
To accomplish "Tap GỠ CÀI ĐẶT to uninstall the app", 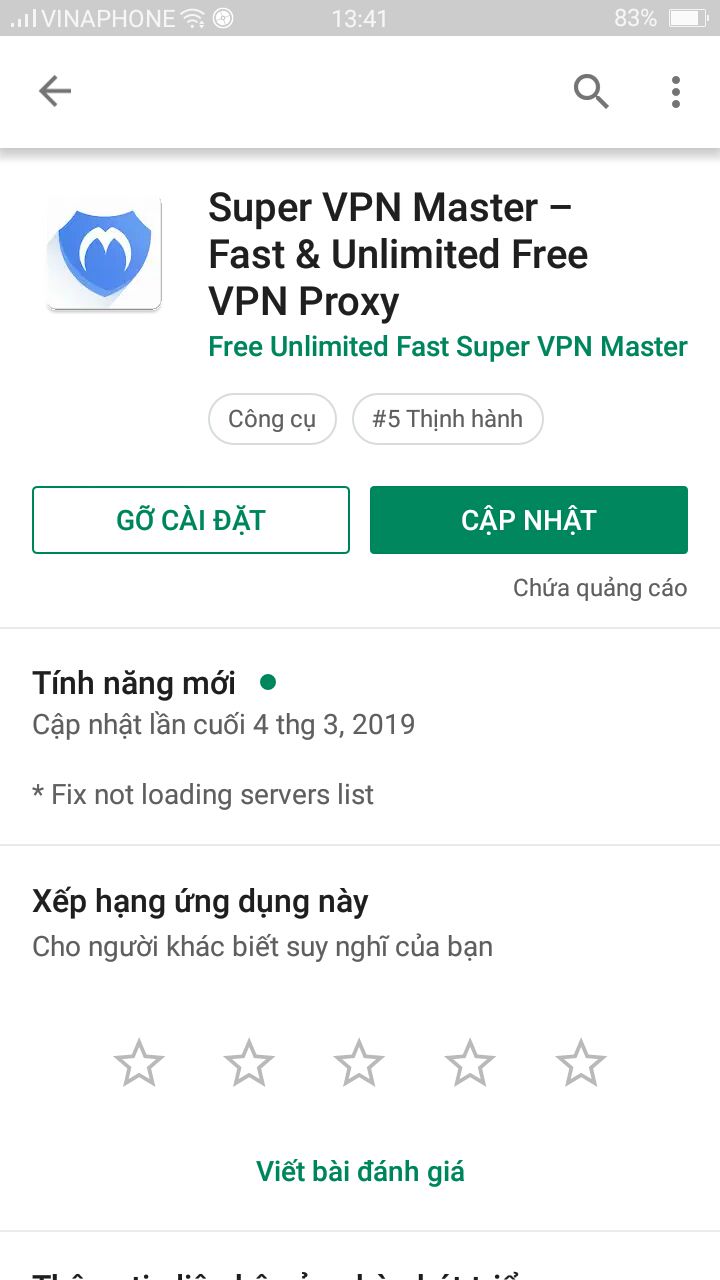I will pyautogui.click(x=191, y=520).
